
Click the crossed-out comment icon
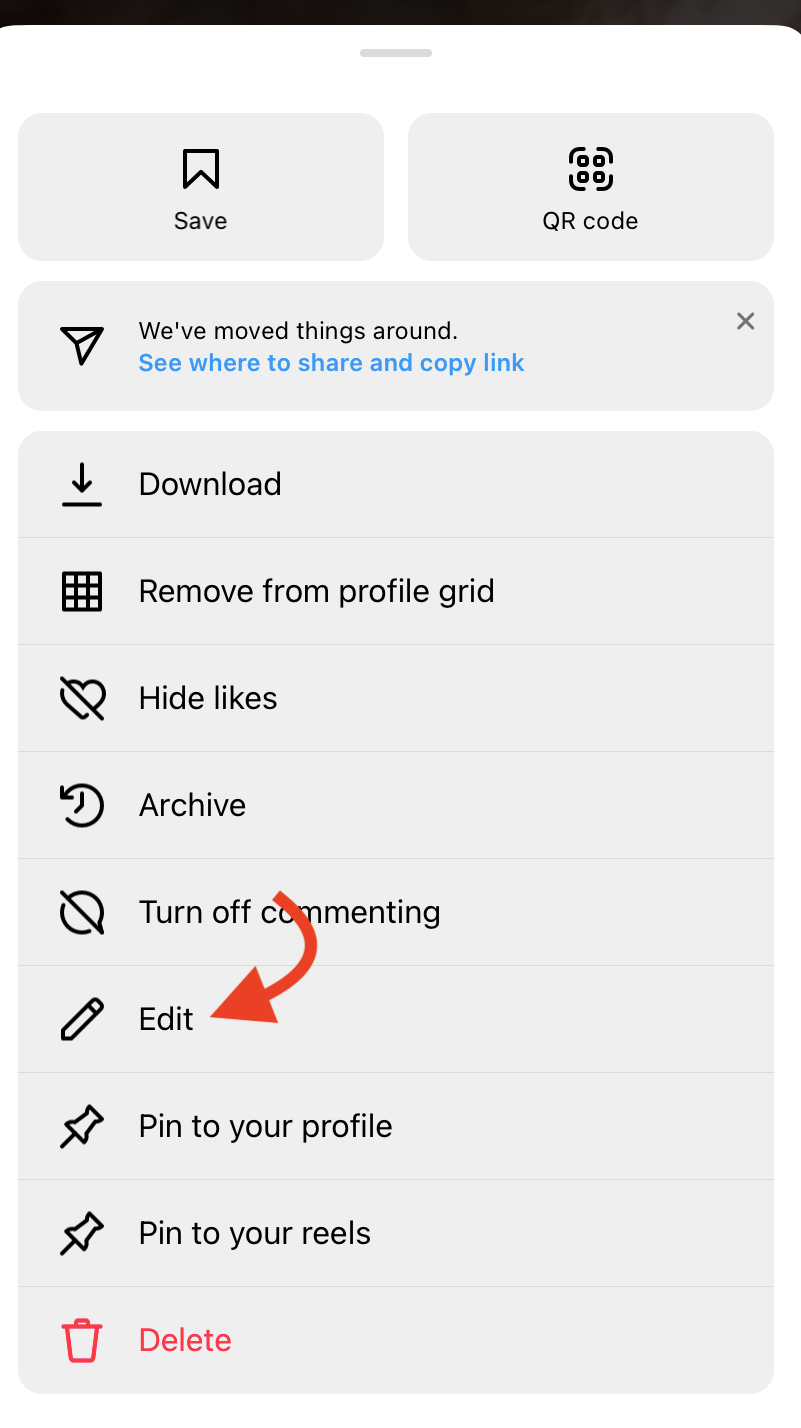click(81, 912)
